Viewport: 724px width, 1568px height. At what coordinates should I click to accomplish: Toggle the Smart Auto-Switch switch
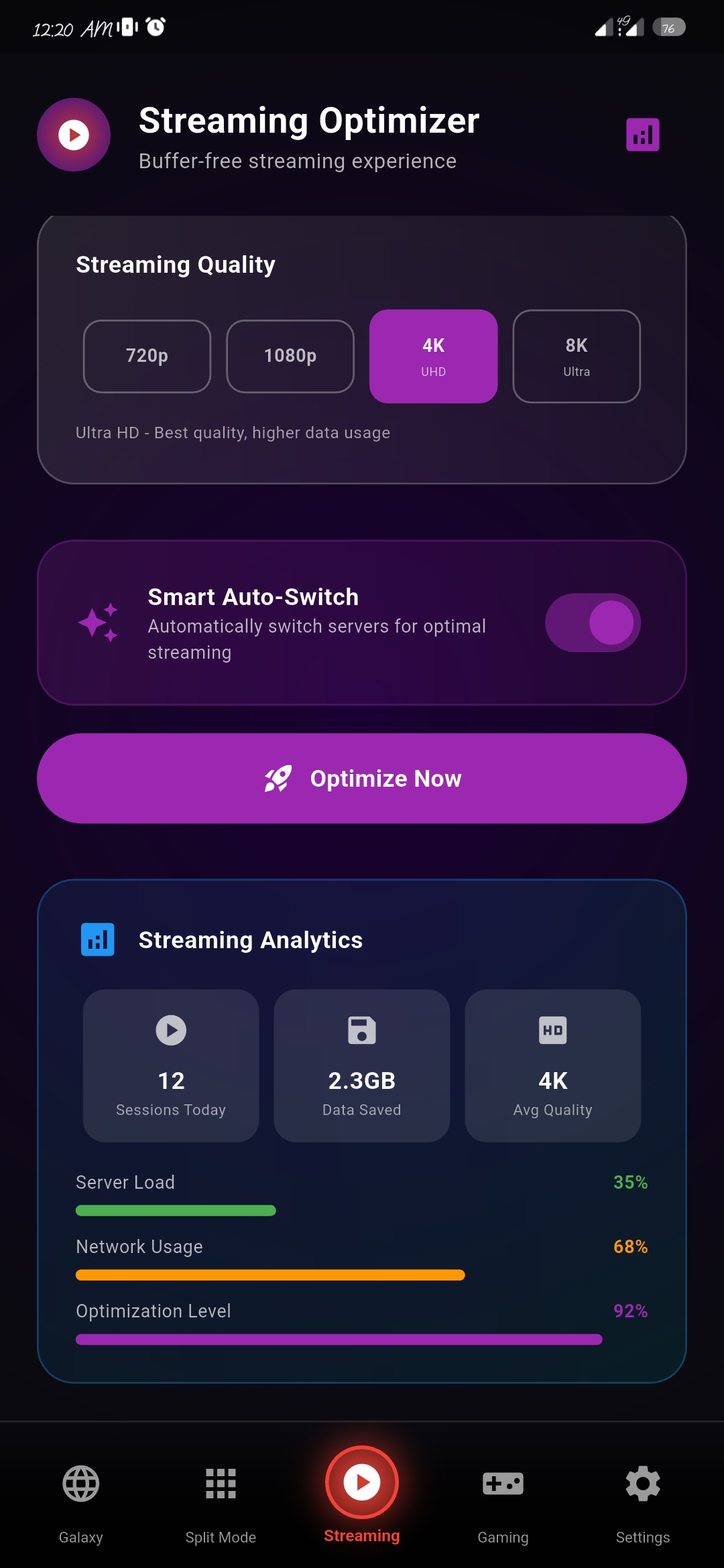click(x=593, y=623)
